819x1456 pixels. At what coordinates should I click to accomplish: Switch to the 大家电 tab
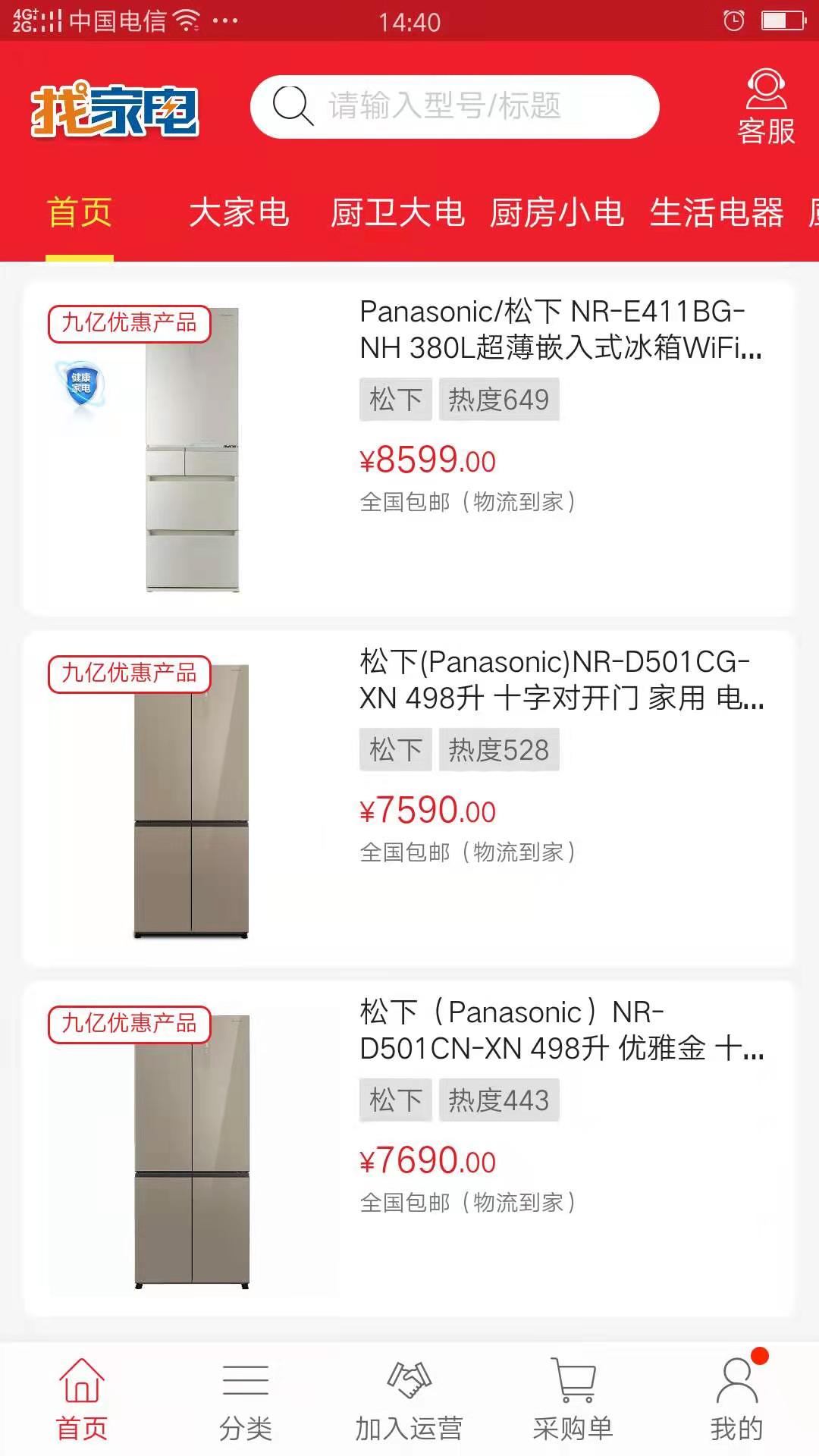(x=239, y=212)
